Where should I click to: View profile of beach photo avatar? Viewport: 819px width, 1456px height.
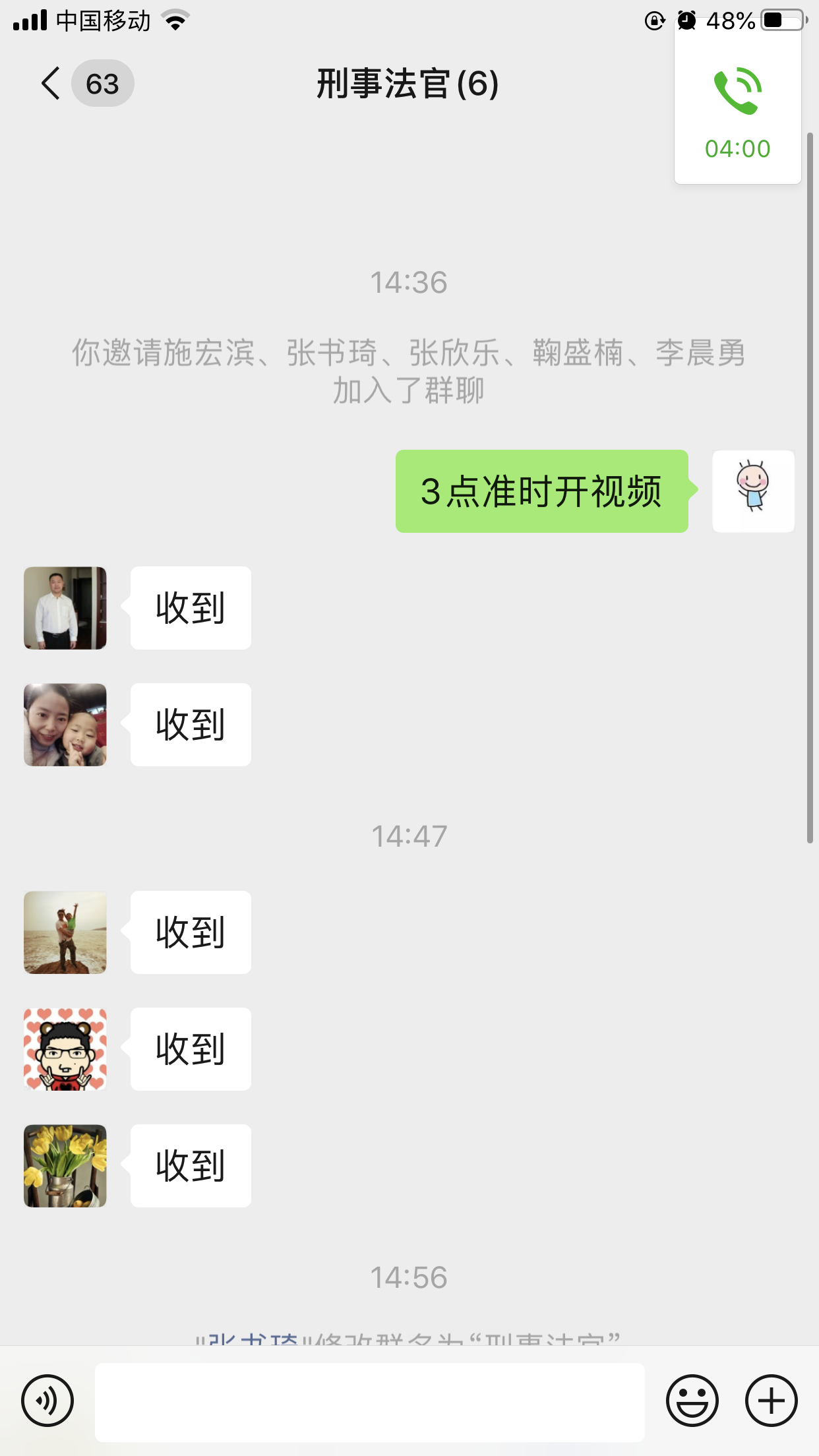pos(65,932)
